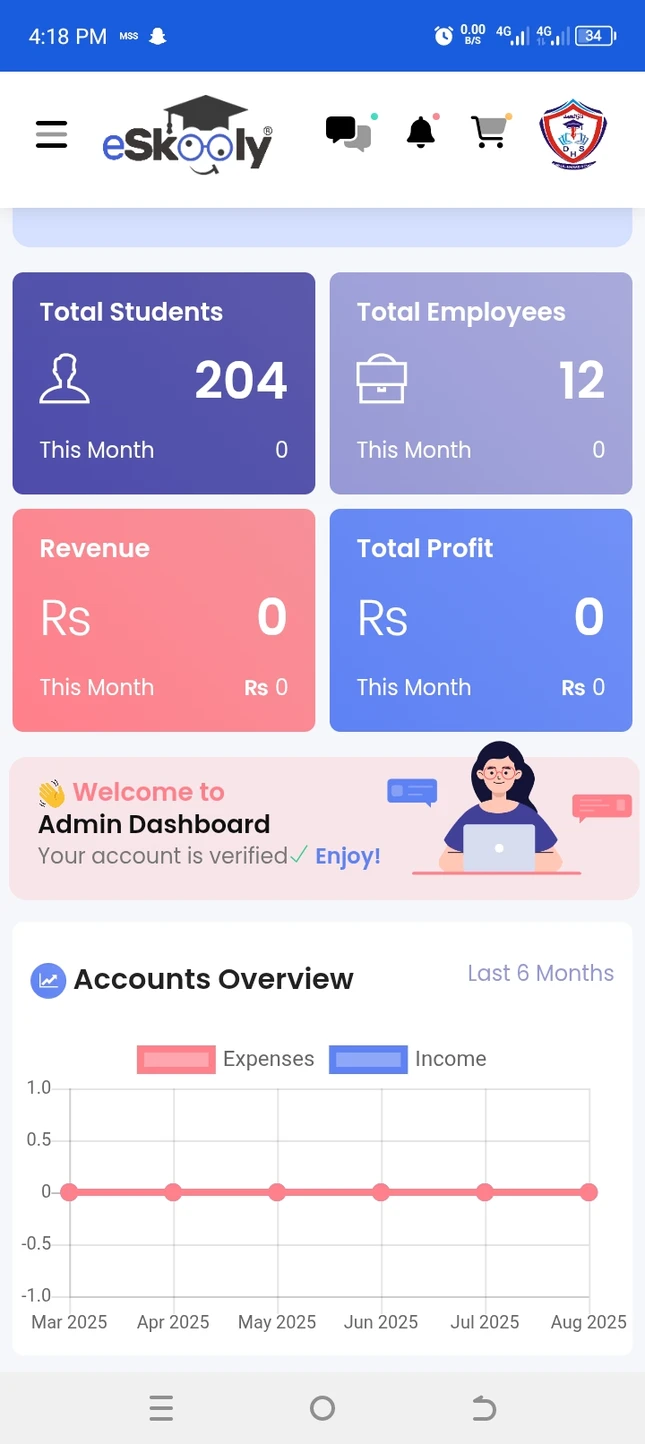Open the Total Students card
This screenshot has width=645, height=1444.
[163, 382]
